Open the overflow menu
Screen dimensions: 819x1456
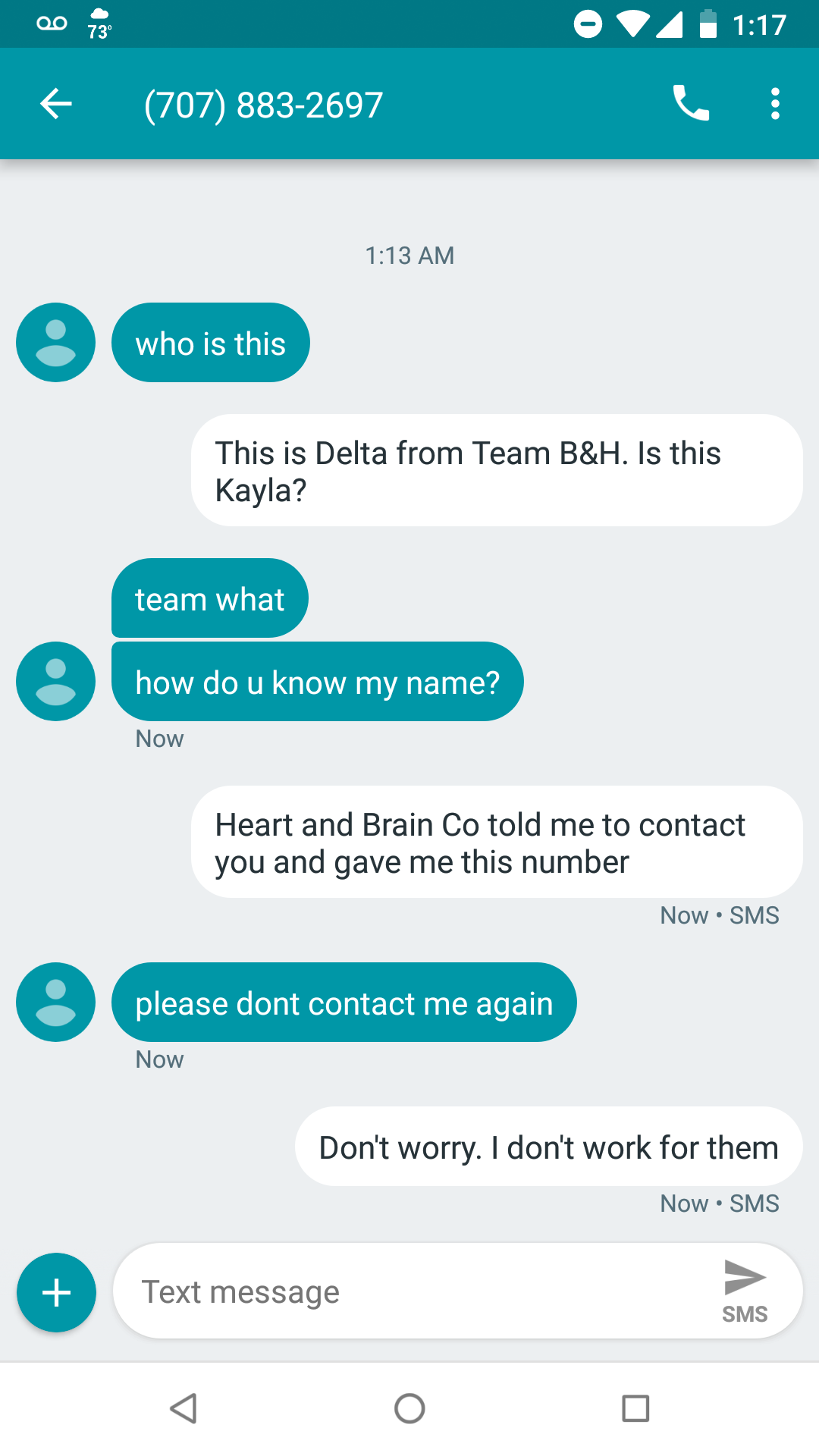click(x=774, y=104)
